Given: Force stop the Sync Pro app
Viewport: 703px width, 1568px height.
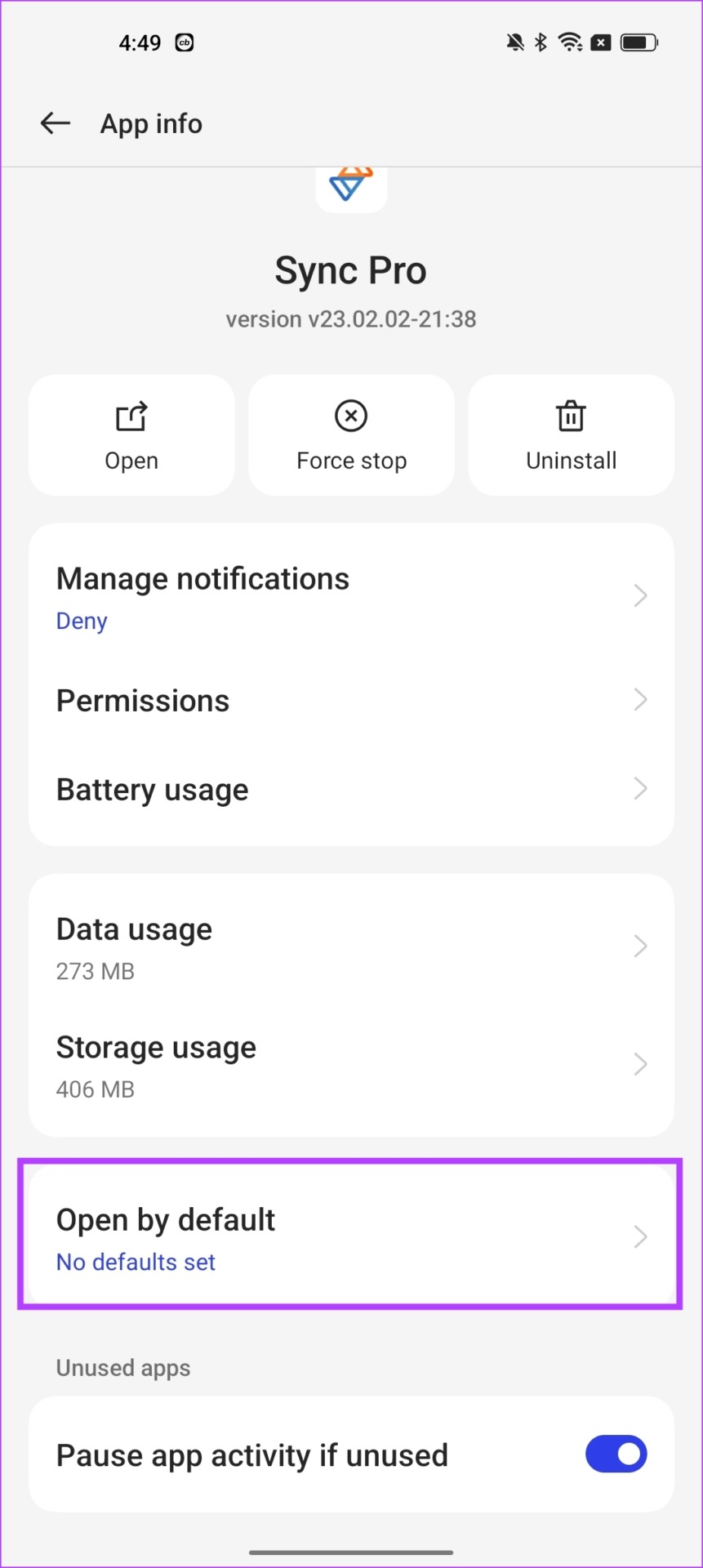Looking at the screenshot, I should click(x=351, y=435).
